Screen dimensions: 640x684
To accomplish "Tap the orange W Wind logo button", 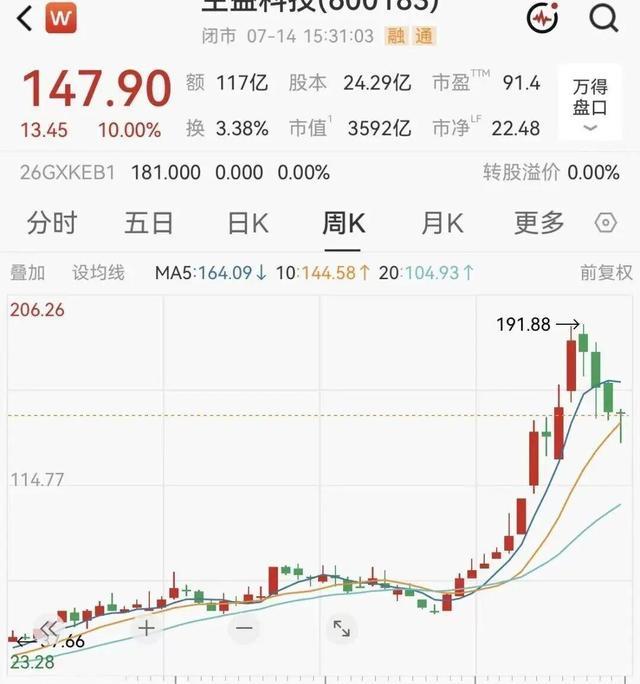I will (x=61, y=18).
